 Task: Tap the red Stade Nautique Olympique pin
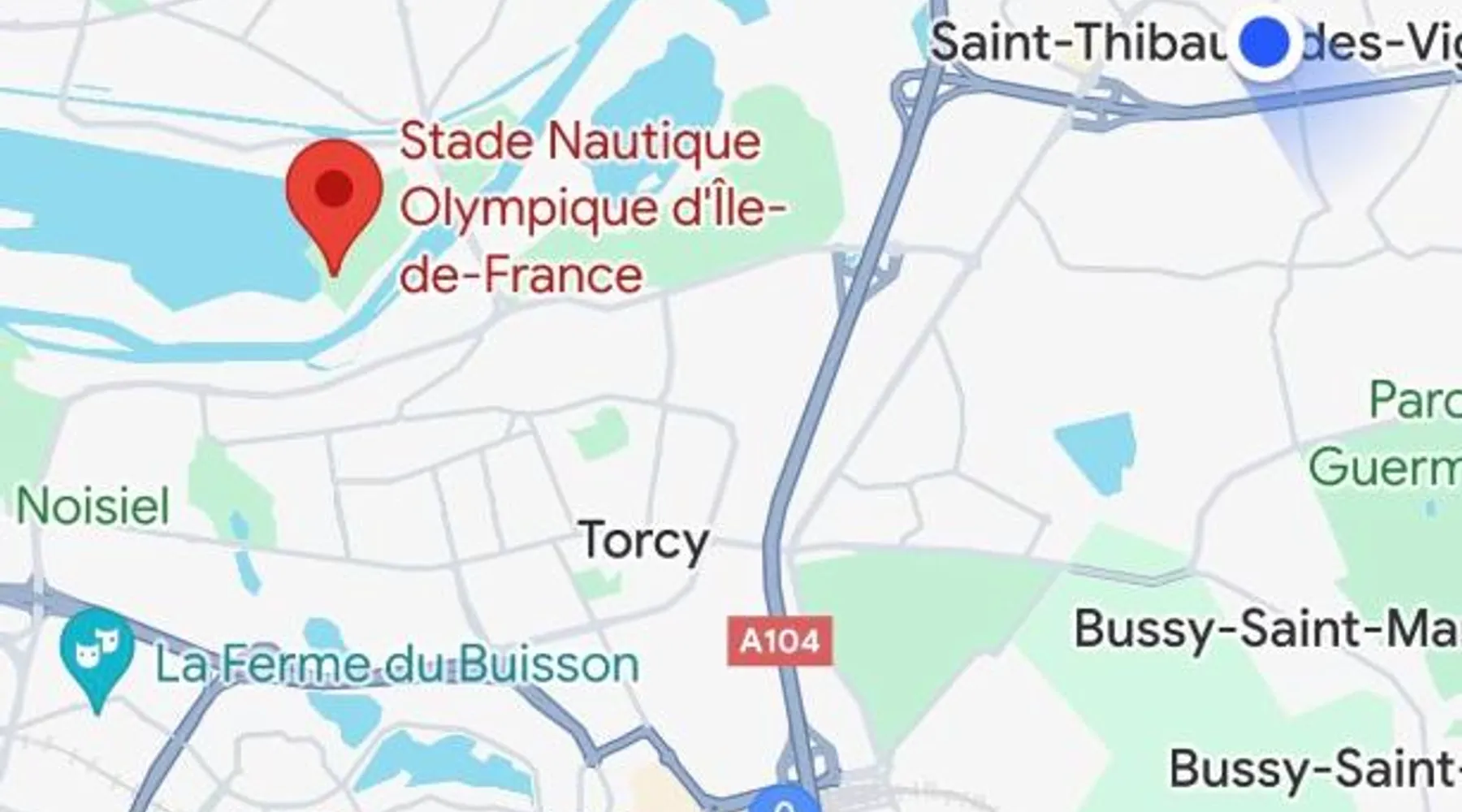click(334, 192)
